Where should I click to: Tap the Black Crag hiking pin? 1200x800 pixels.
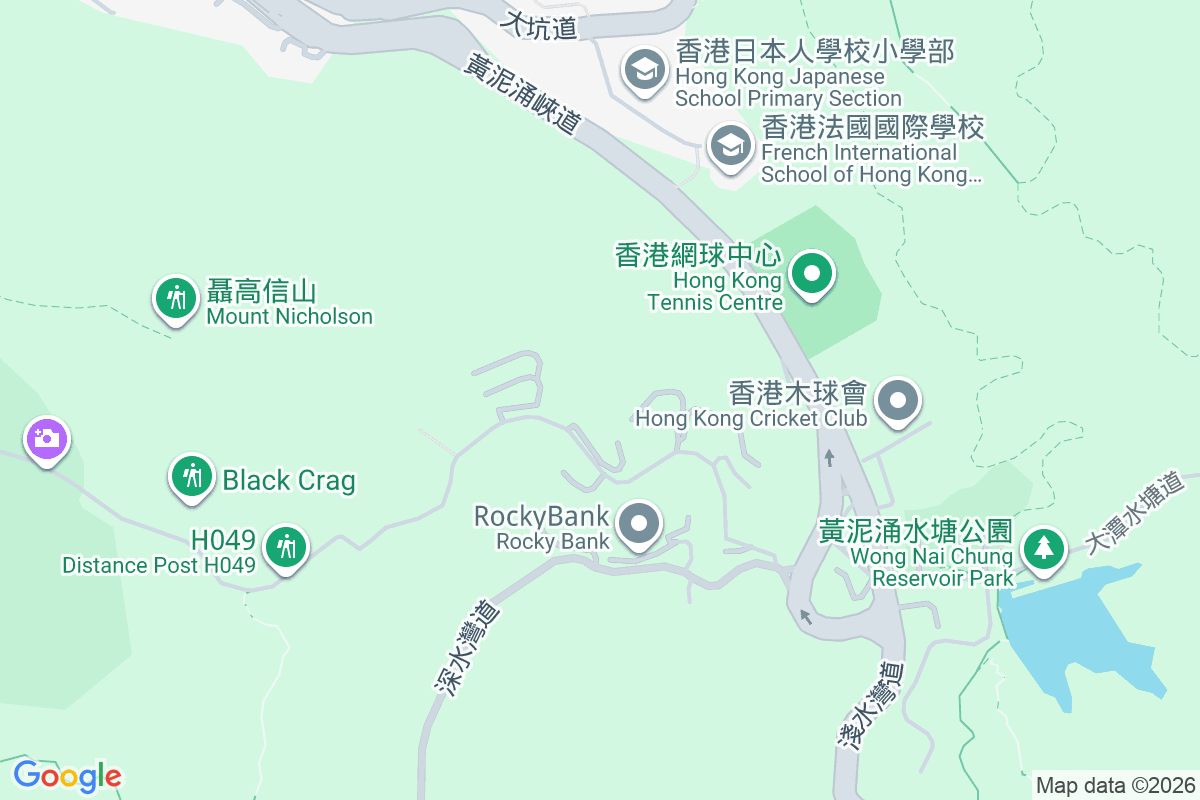192,477
